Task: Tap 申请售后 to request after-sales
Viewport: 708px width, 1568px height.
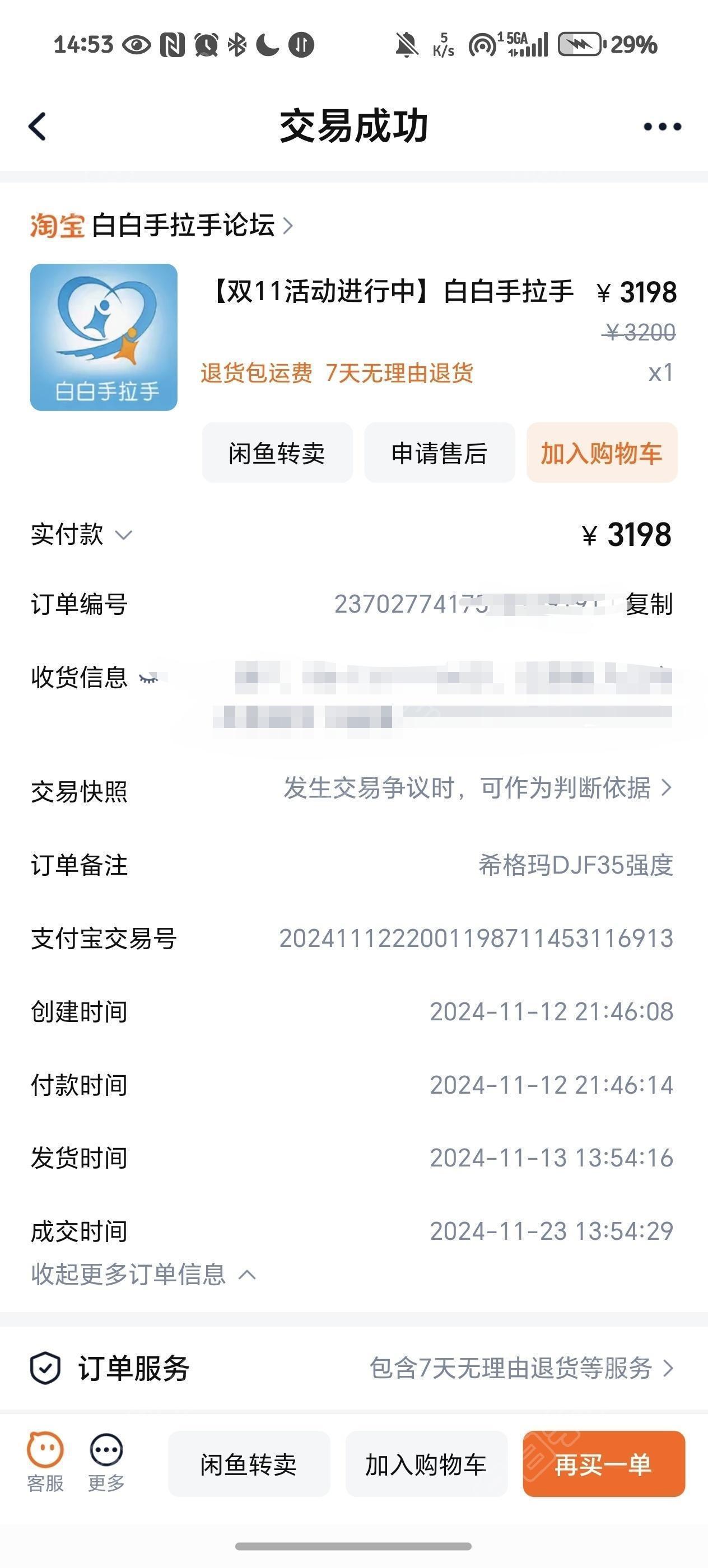Action: pos(440,453)
